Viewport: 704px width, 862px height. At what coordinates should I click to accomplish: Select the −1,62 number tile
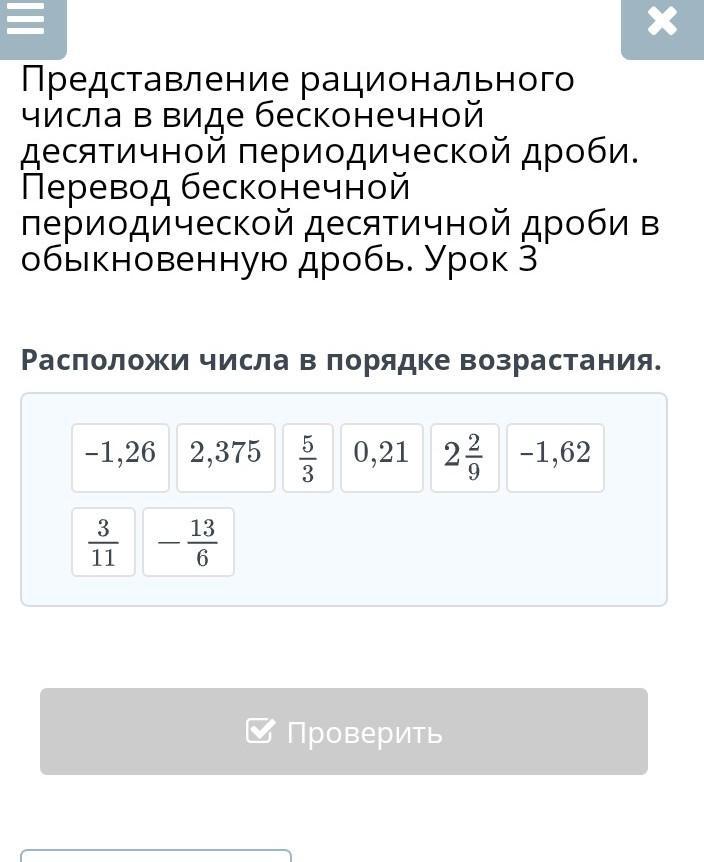[x=555, y=457]
